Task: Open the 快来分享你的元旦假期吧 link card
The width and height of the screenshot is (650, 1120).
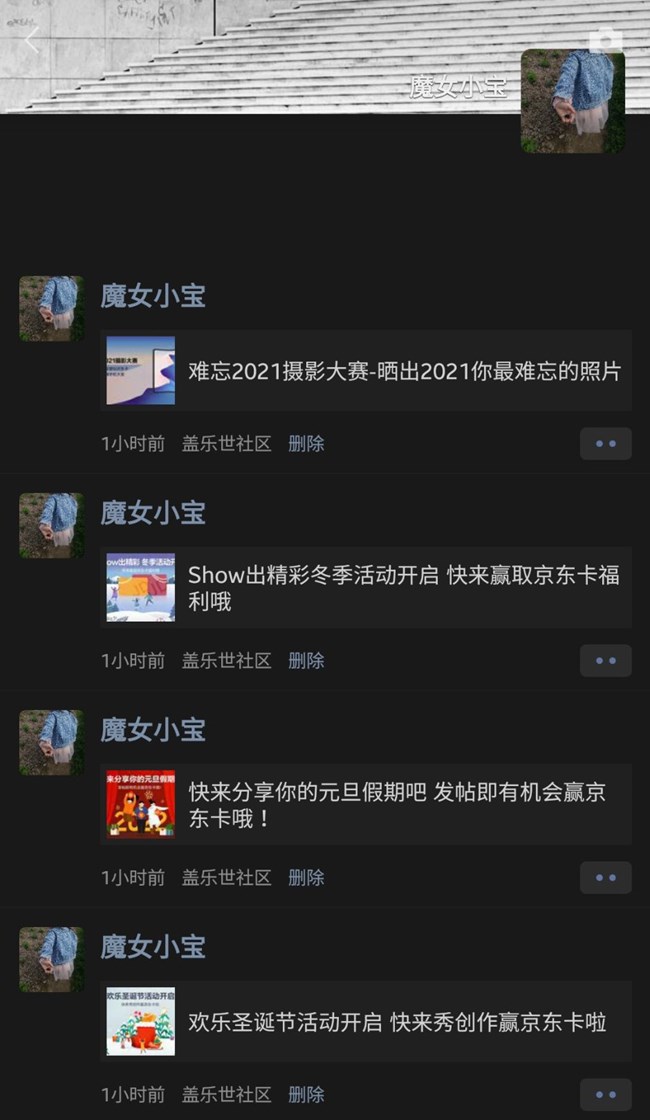Action: click(366, 804)
